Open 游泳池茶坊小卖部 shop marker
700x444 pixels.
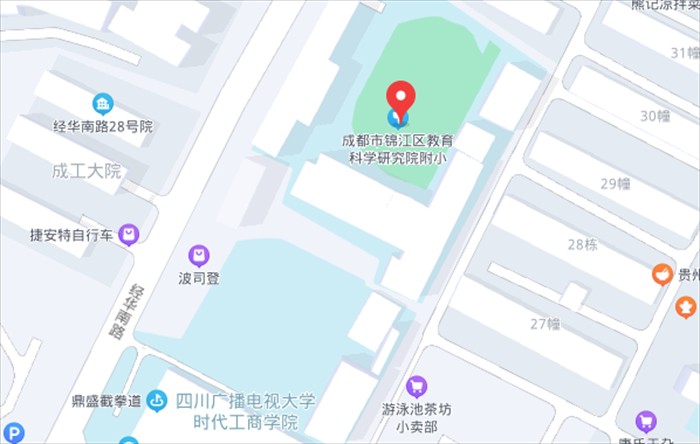[416, 385]
